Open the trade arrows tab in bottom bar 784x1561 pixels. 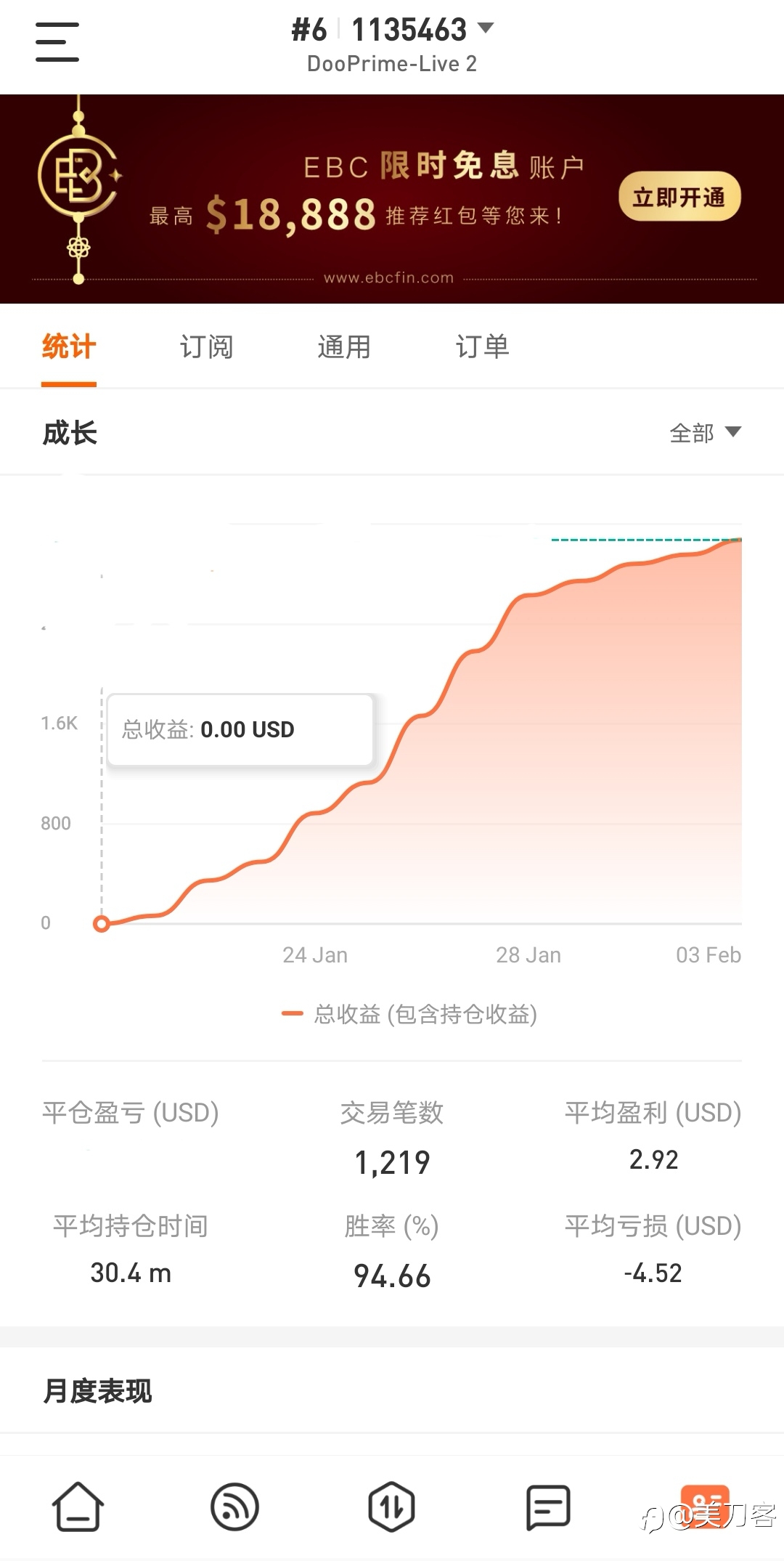point(391,1507)
